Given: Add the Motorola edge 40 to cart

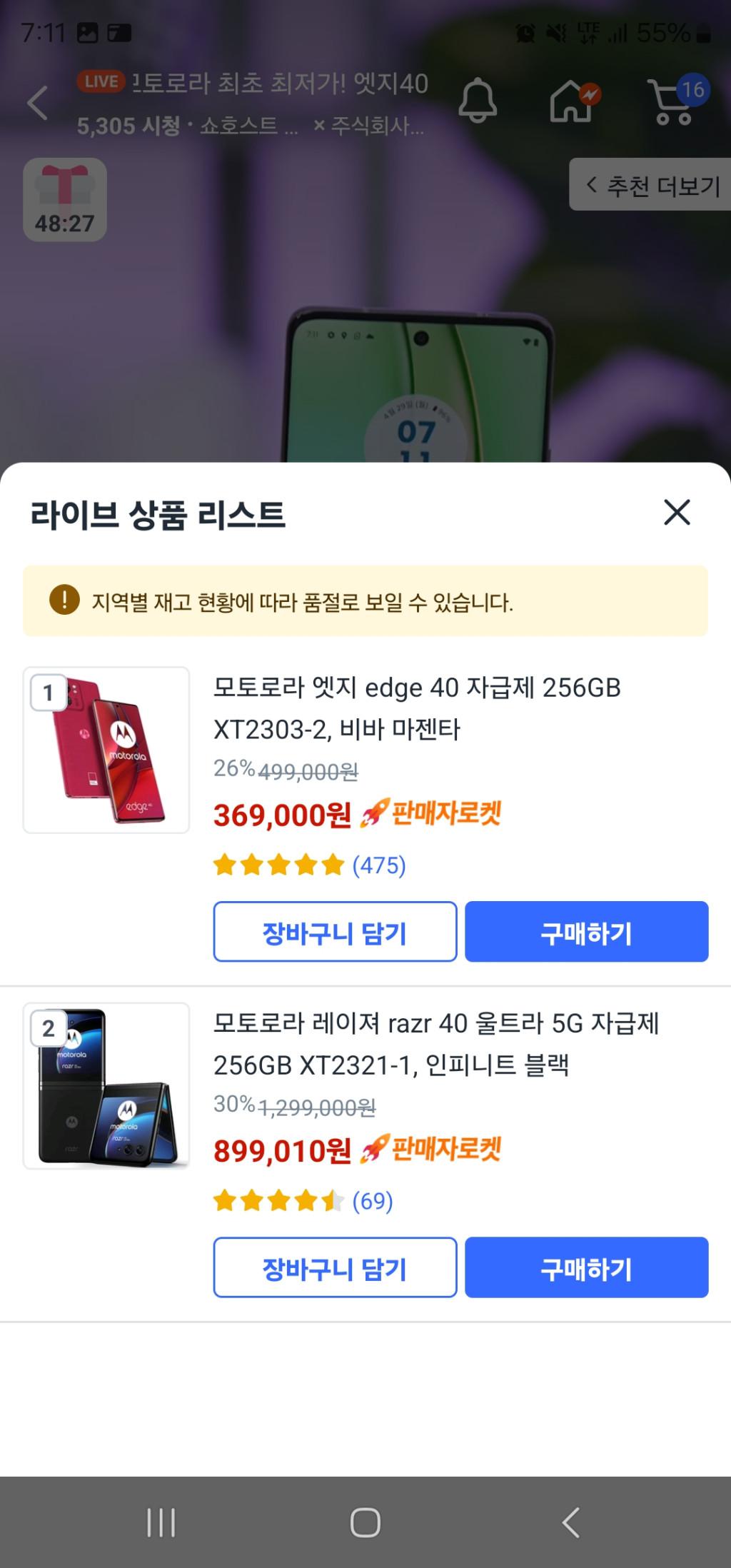Looking at the screenshot, I should coord(335,932).
